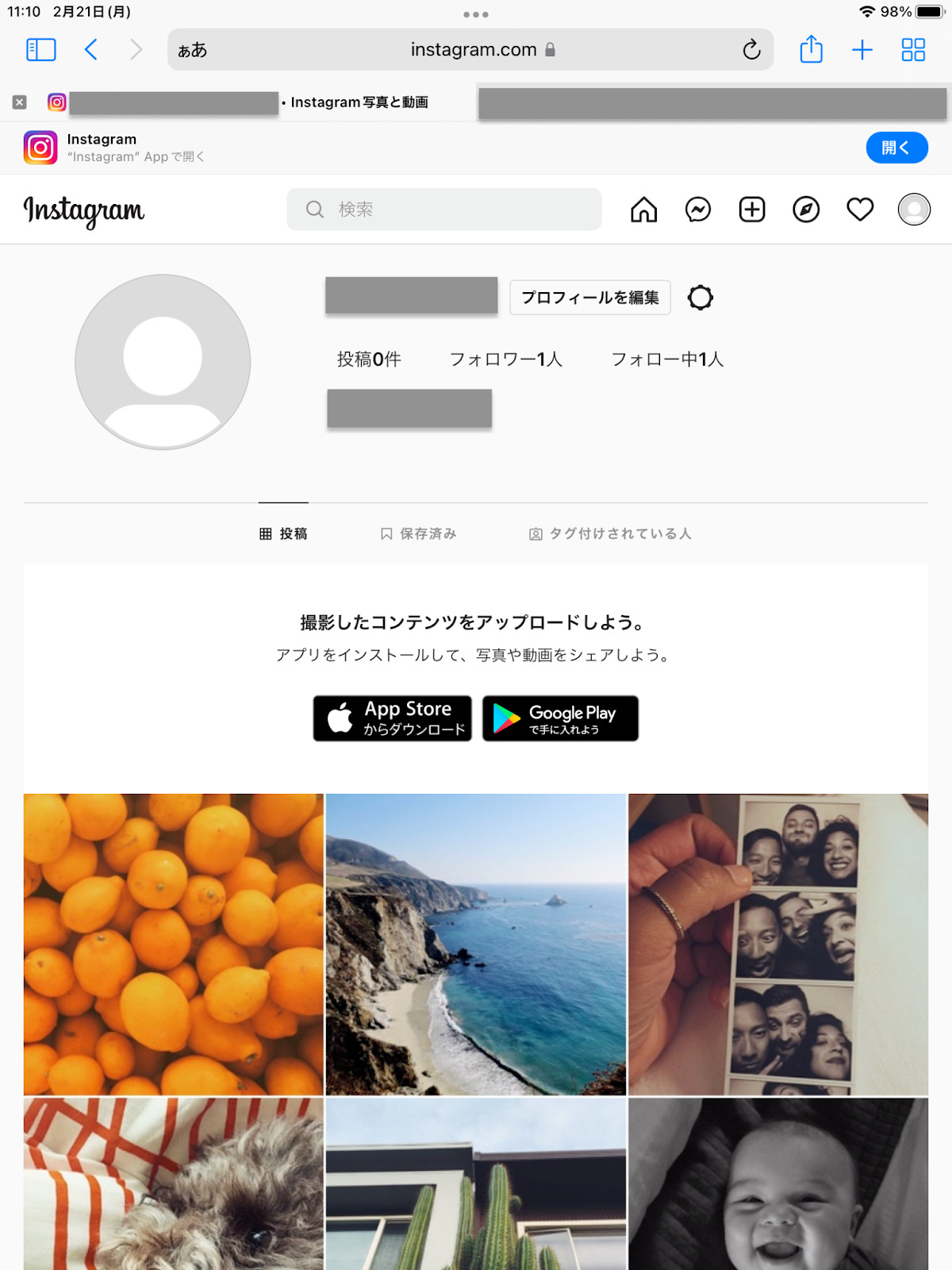This screenshot has width=952, height=1270.
Task: Open the Instagram home feed icon
Action: click(643, 210)
